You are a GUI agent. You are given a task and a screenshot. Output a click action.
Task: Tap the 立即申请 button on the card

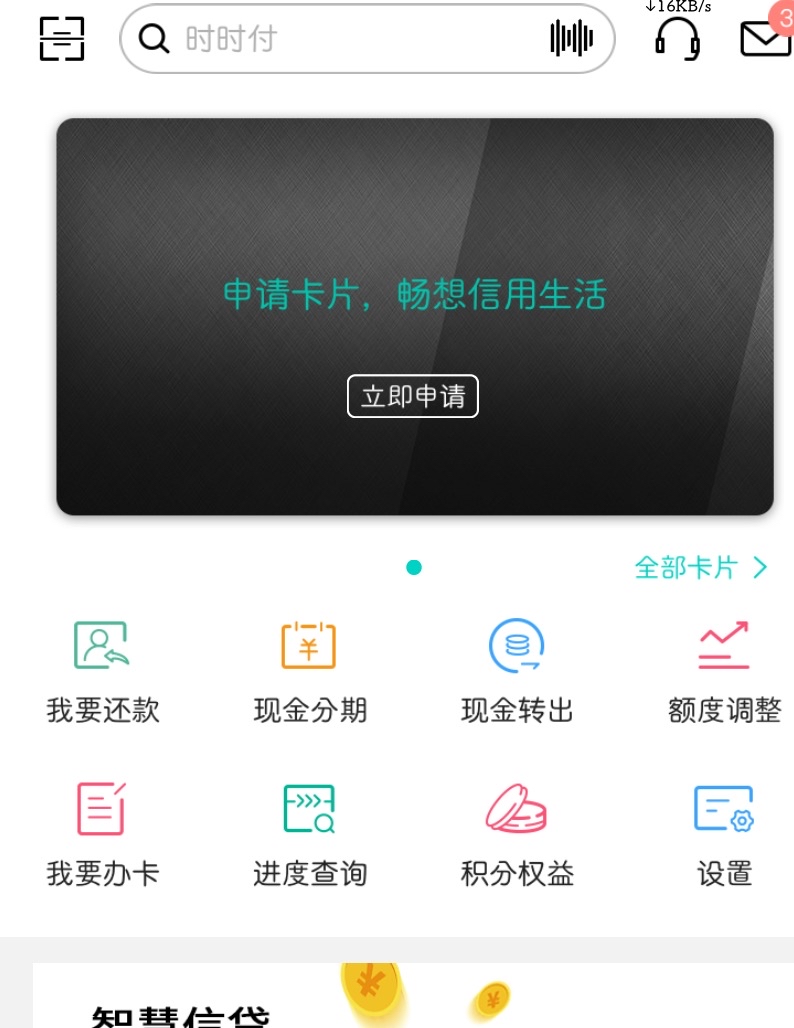pyautogui.click(x=412, y=396)
